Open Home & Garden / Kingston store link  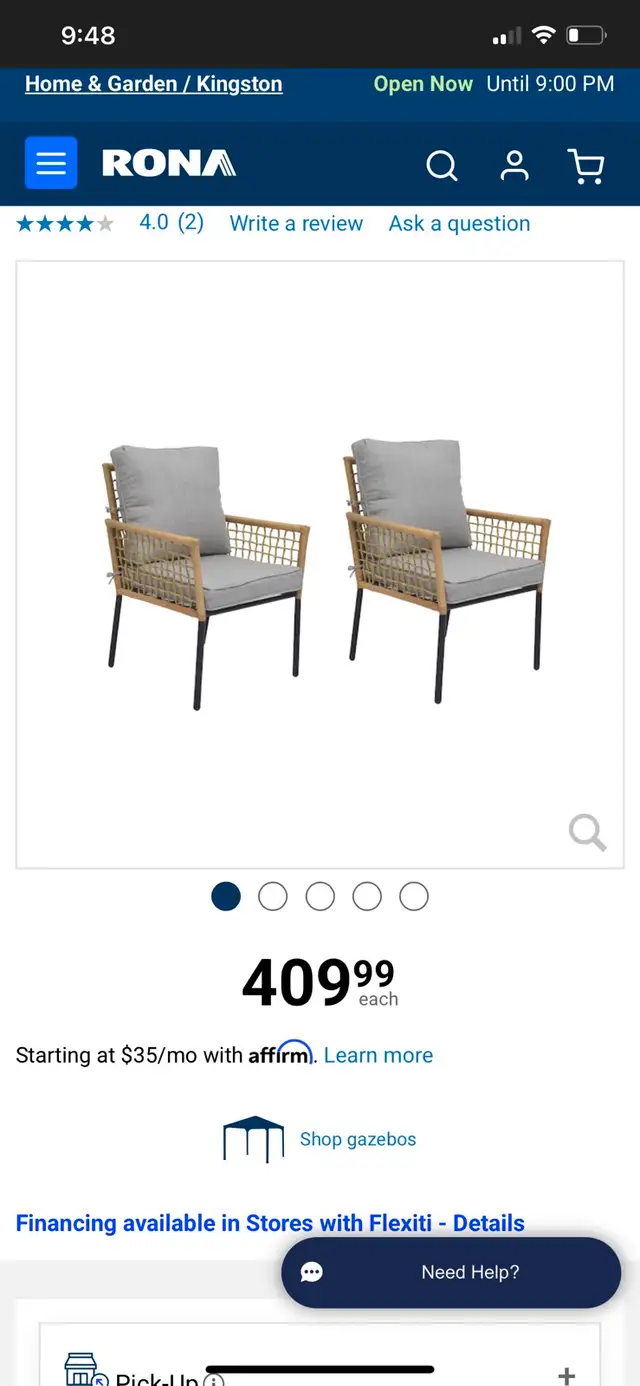tap(154, 84)
